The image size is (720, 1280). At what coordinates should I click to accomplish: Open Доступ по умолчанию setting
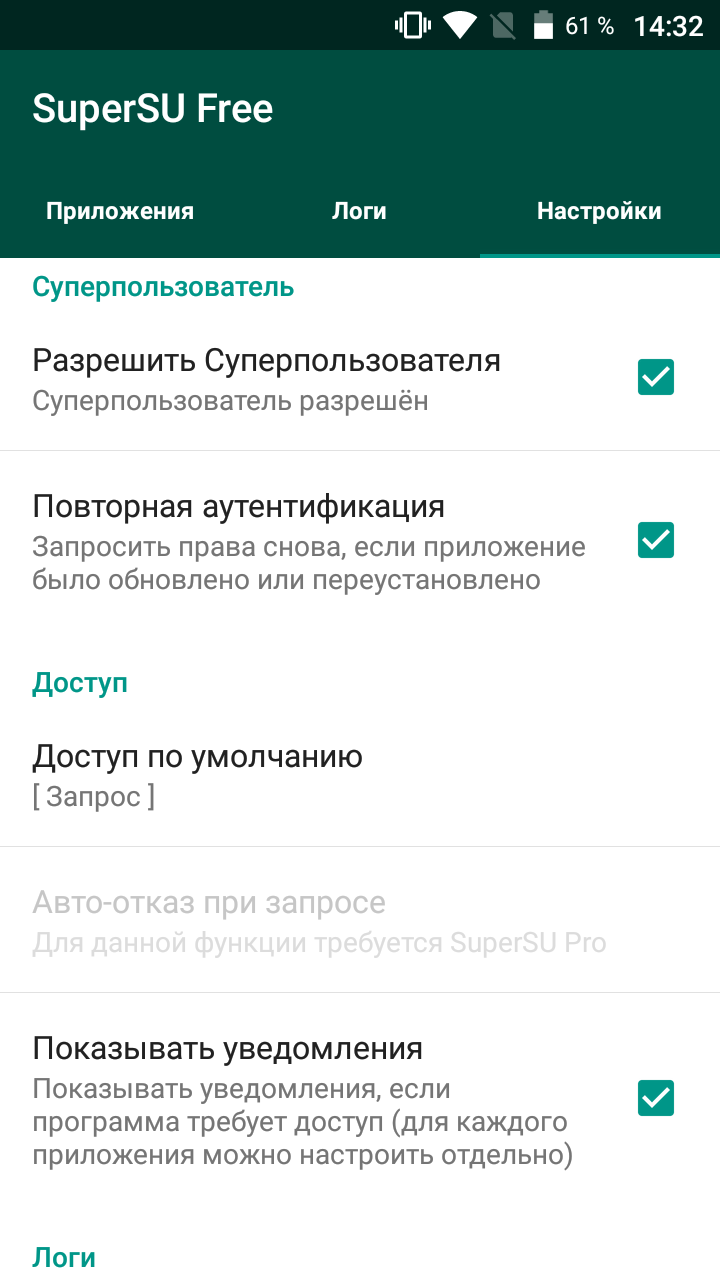(360, 774)
